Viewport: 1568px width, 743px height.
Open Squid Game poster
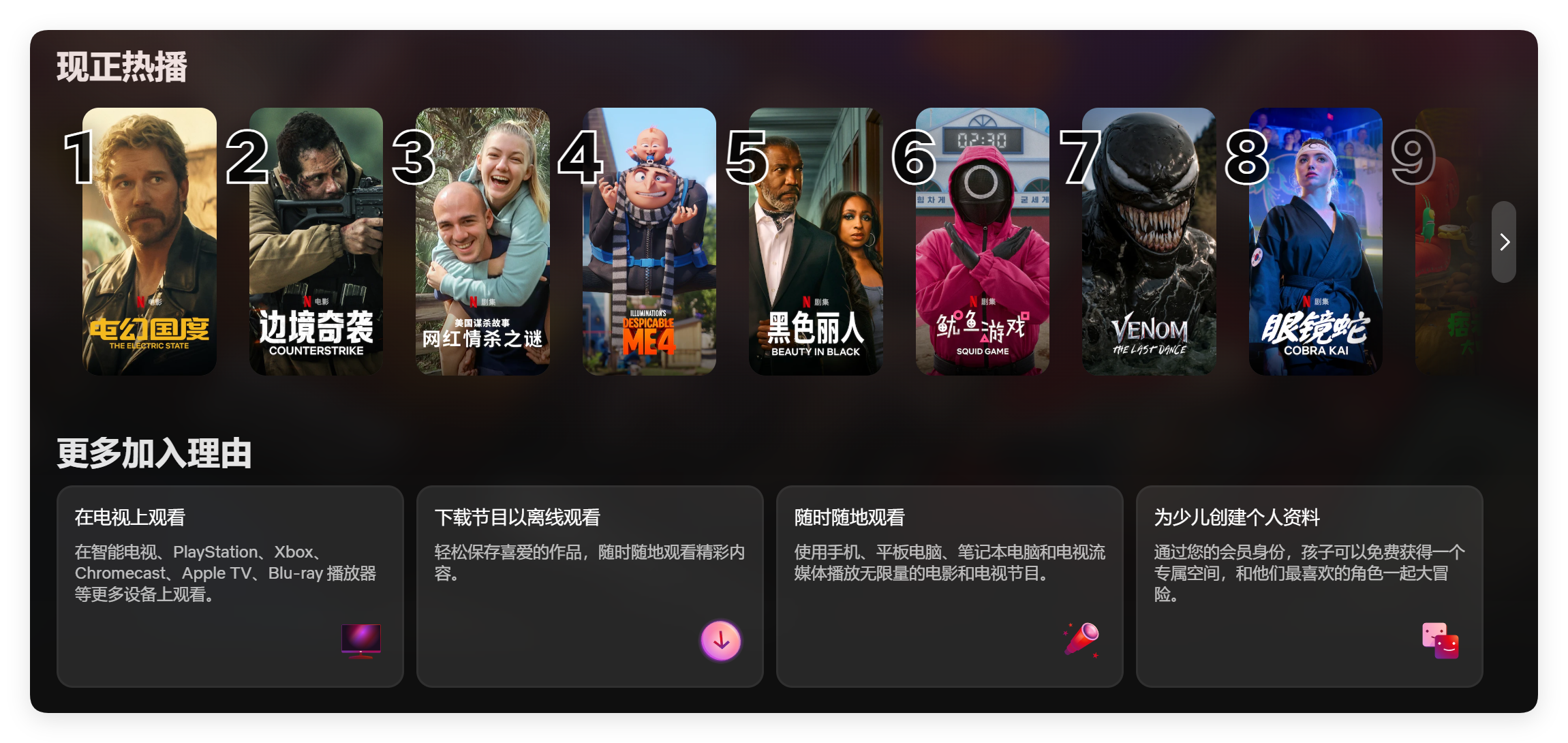tap(982, 241)
